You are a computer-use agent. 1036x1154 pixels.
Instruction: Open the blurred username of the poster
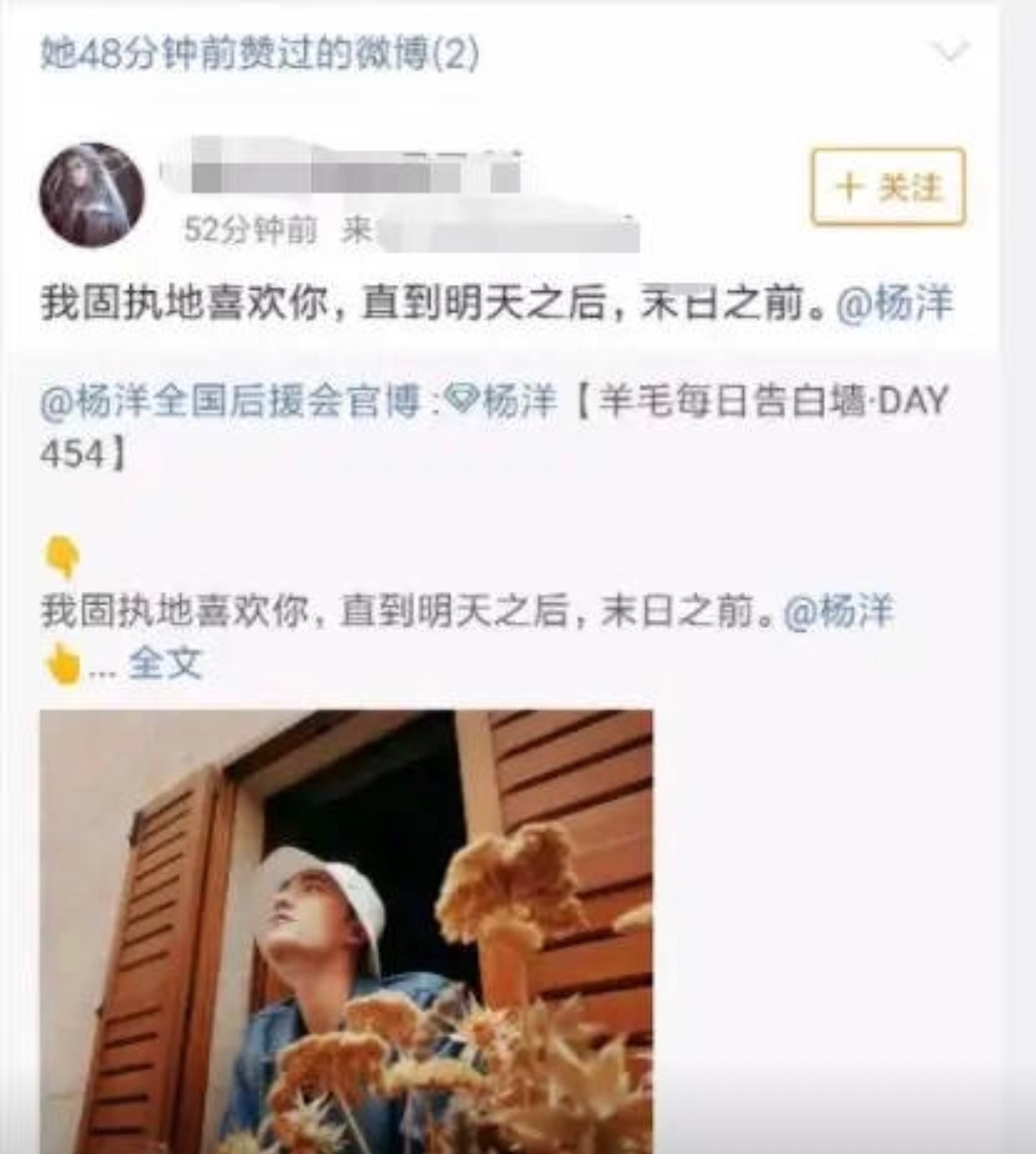click(342, 174)
